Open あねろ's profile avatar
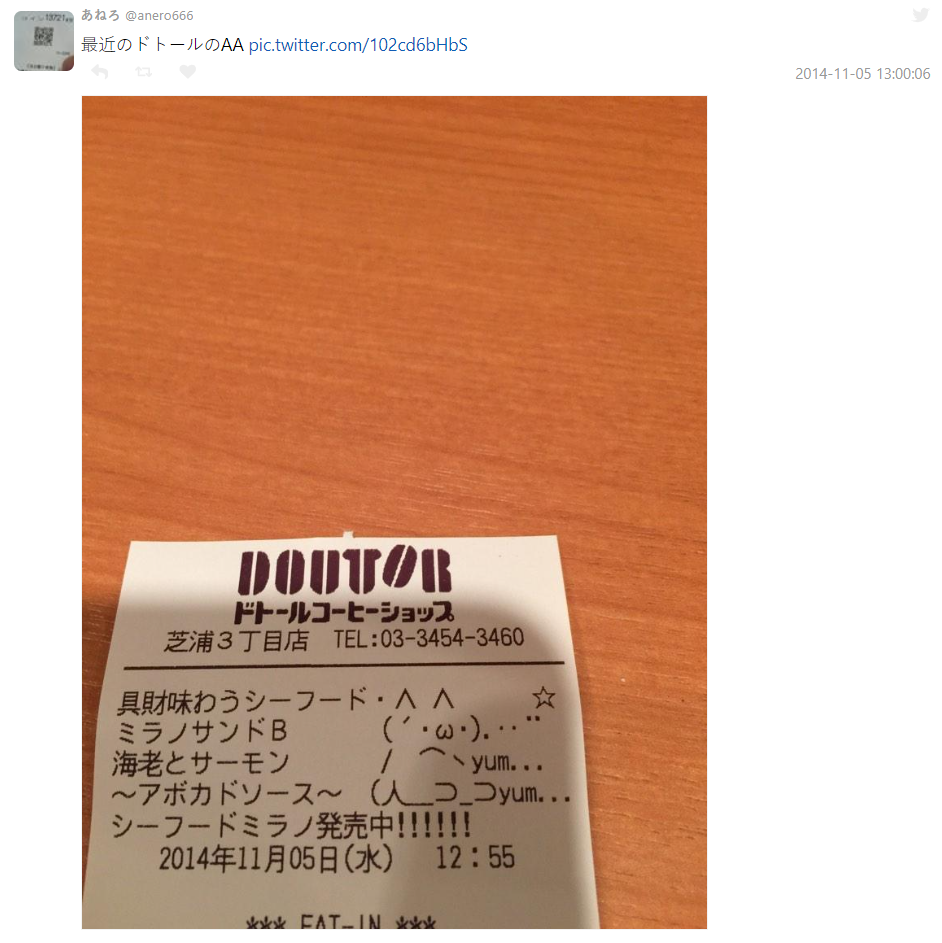This screenshot has width=942, height=943. click(x=44, y=41)
